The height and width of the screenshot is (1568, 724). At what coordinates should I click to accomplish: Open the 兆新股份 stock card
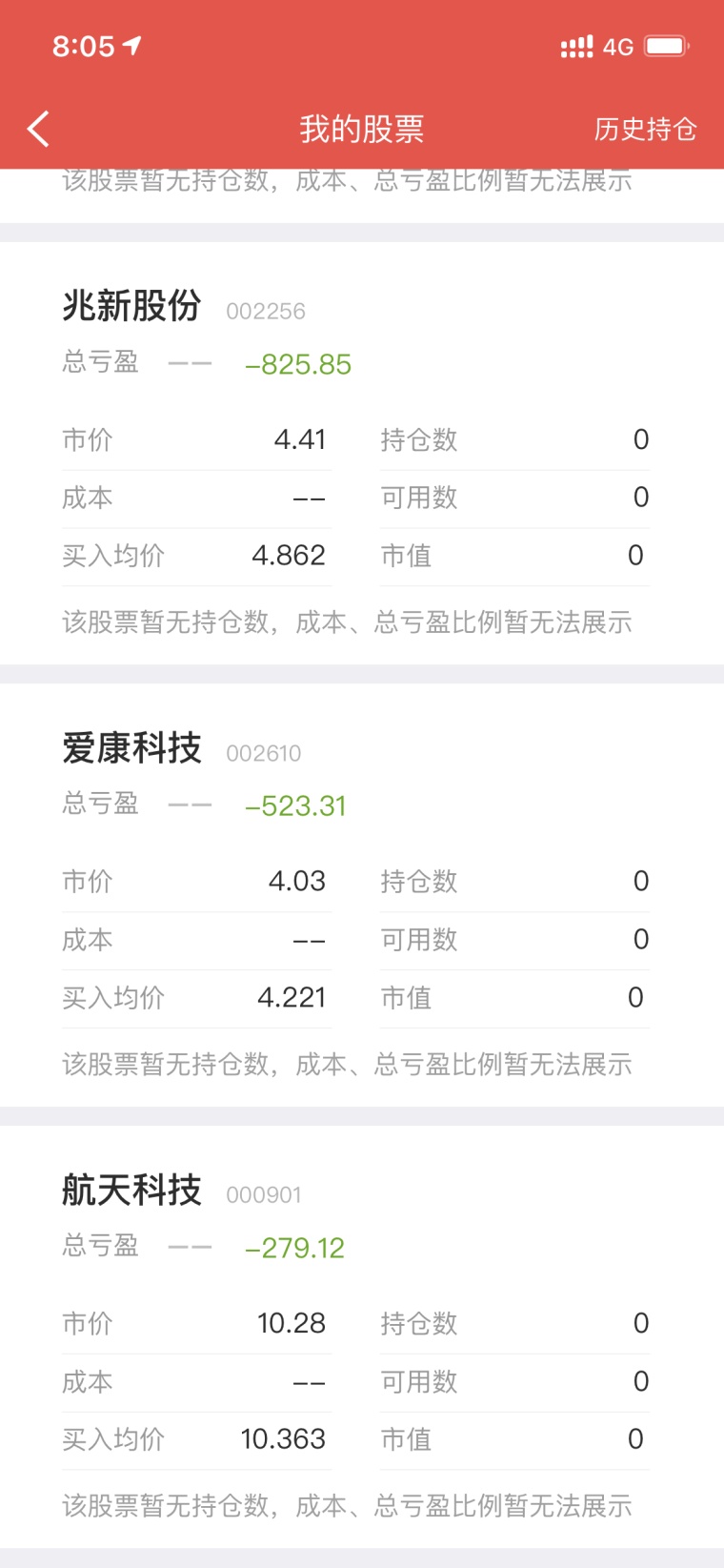point(362,453)
